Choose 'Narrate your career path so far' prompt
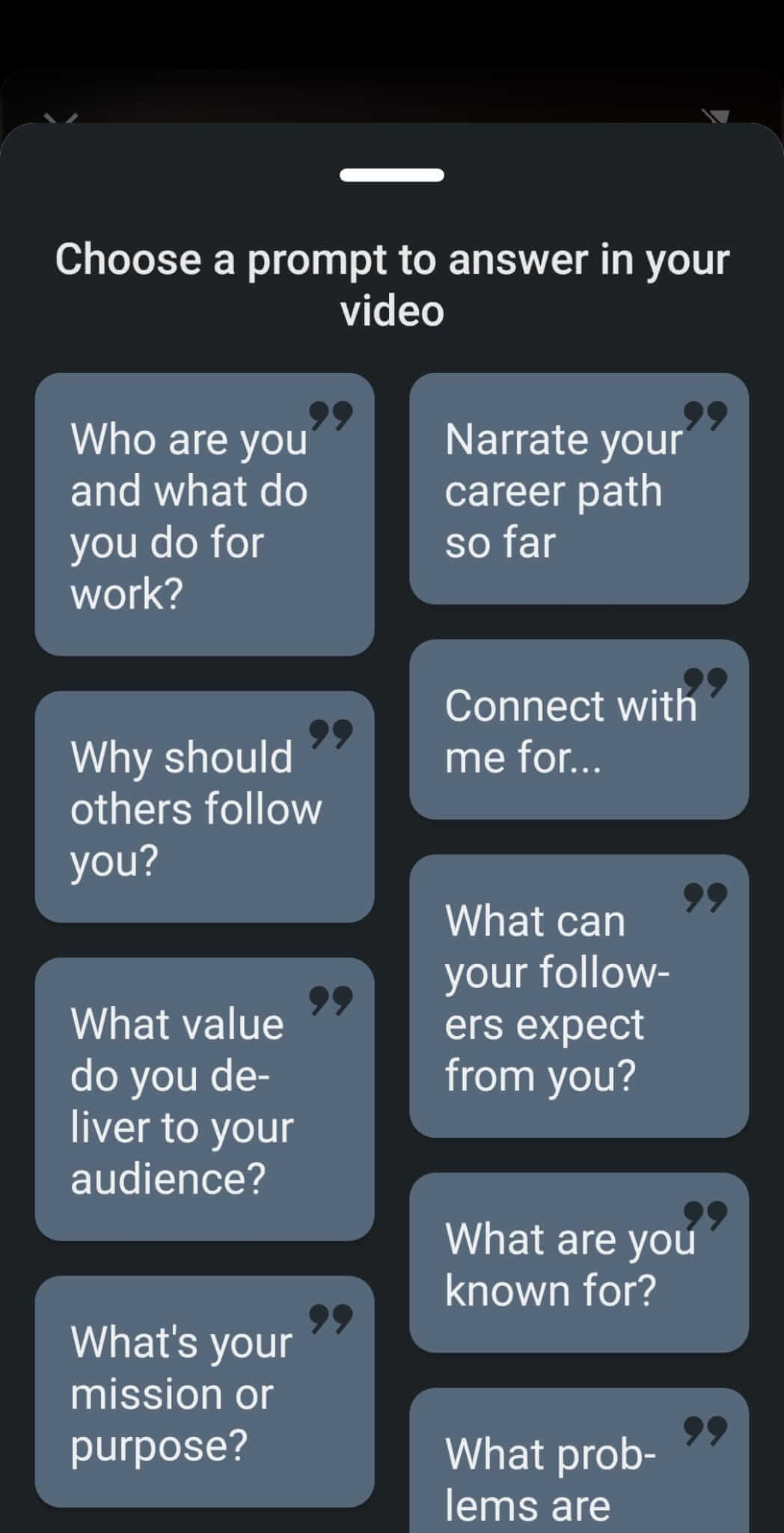The height and width of the screenshot is (1533, 784). coord(578,489)
